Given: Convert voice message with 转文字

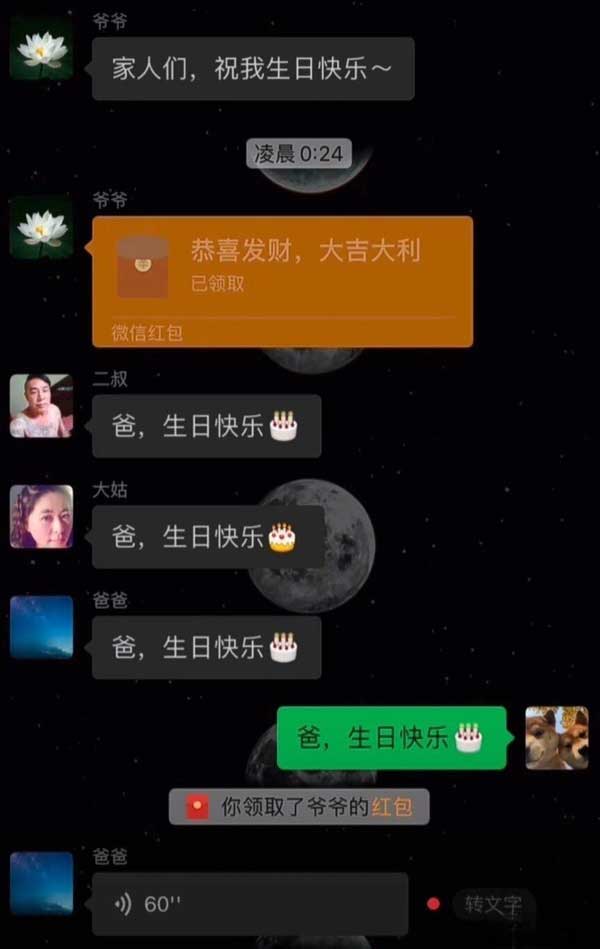Looking at the screenshot, I should (492, 905).
